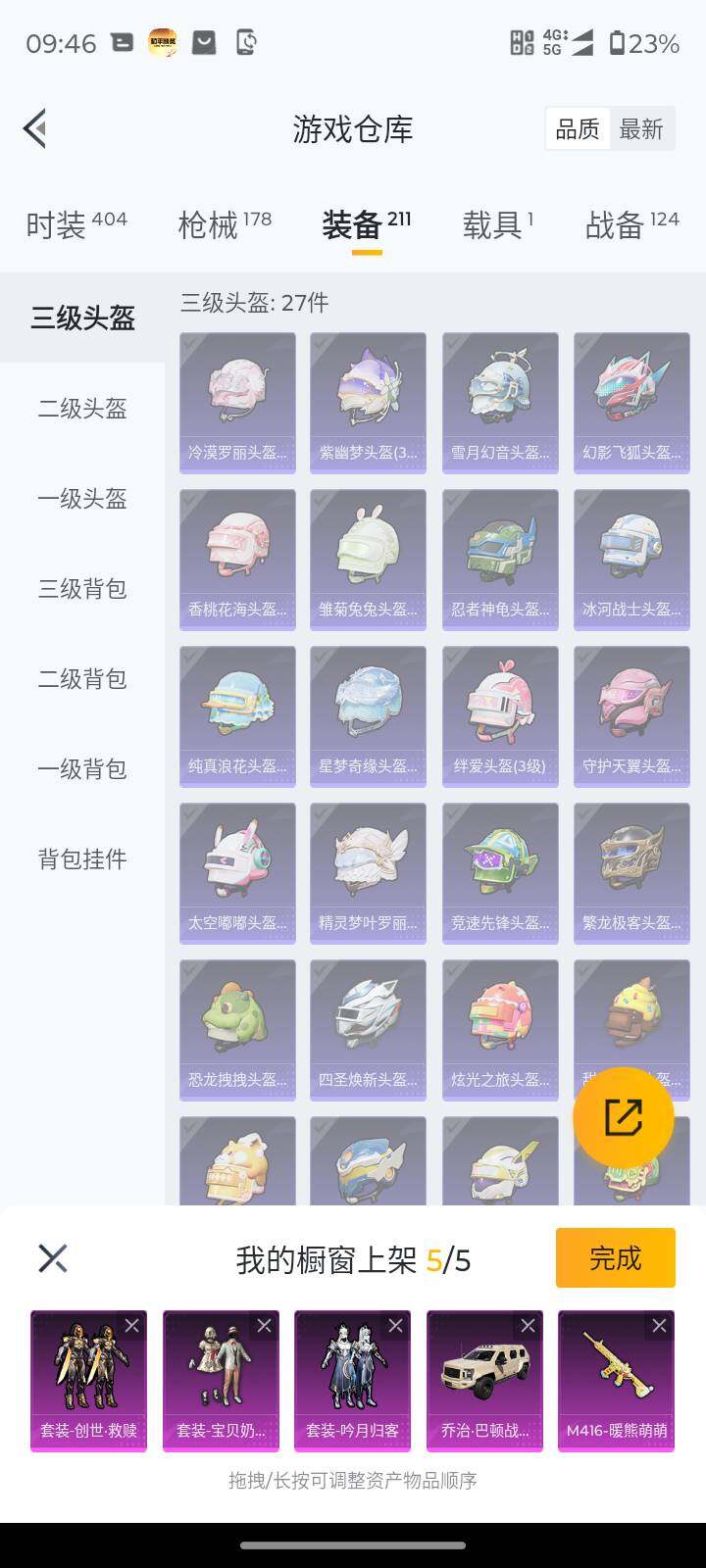The height and width of the screenshot is (1568, 706).
Task: Remove 套装-吟月归客 from the showcase
Action: tap(397, 1325)
